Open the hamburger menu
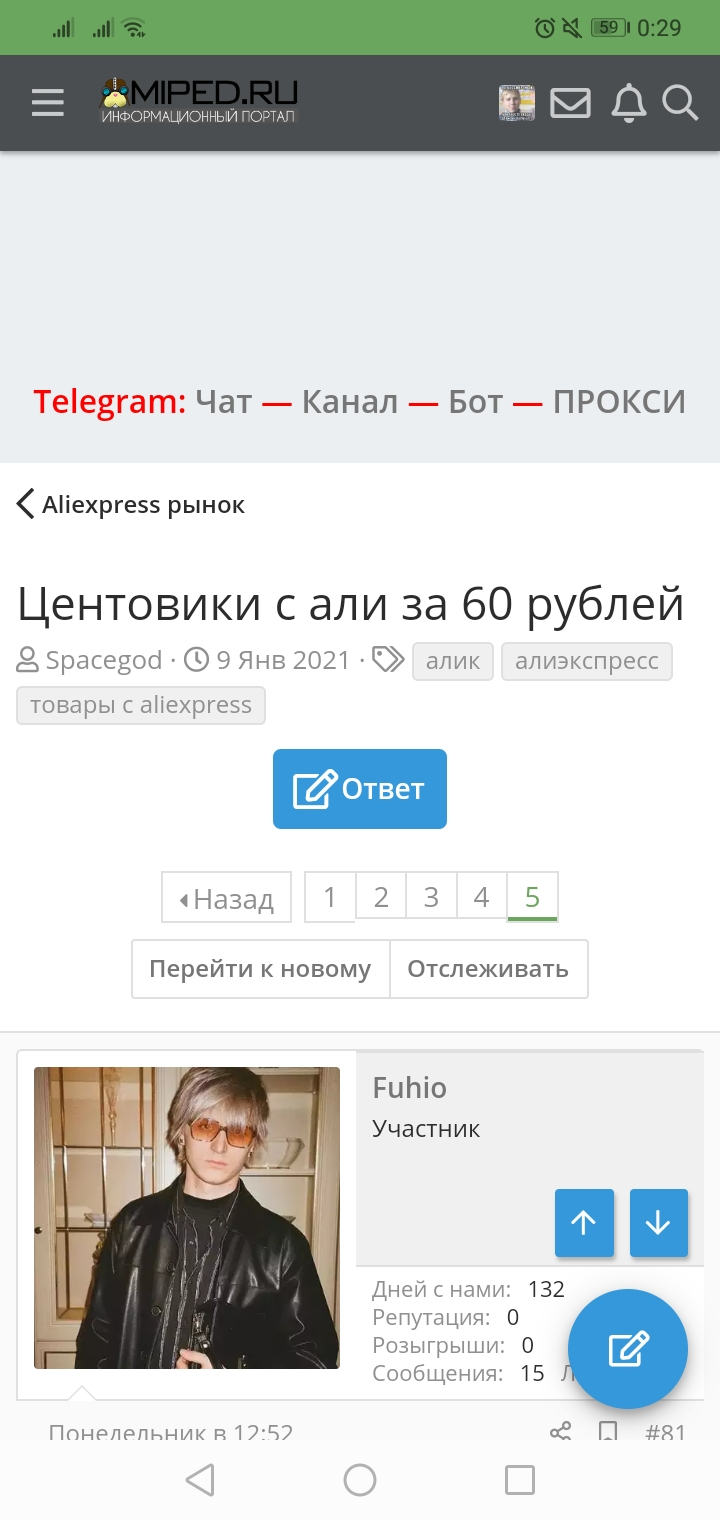This screenshot has height=1520, width=720. 47,103
